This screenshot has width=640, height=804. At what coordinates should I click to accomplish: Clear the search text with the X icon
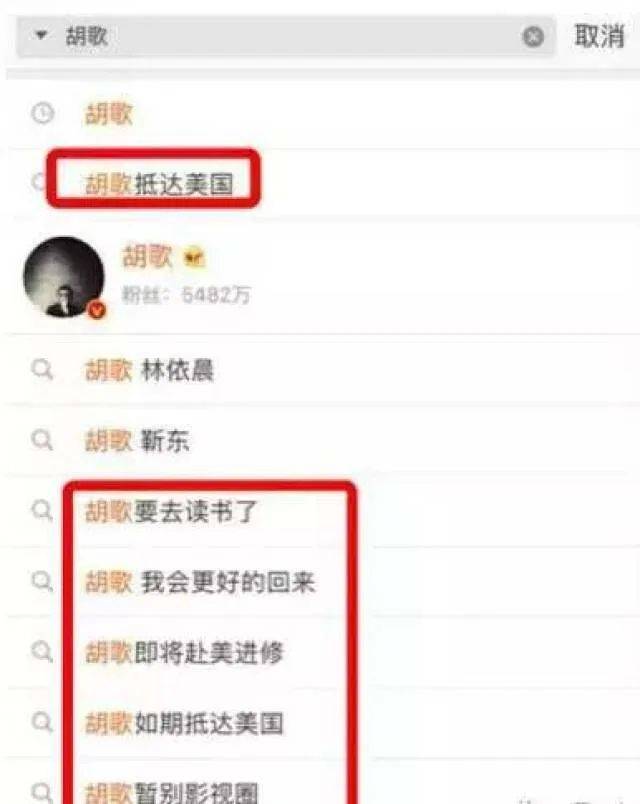534,37
